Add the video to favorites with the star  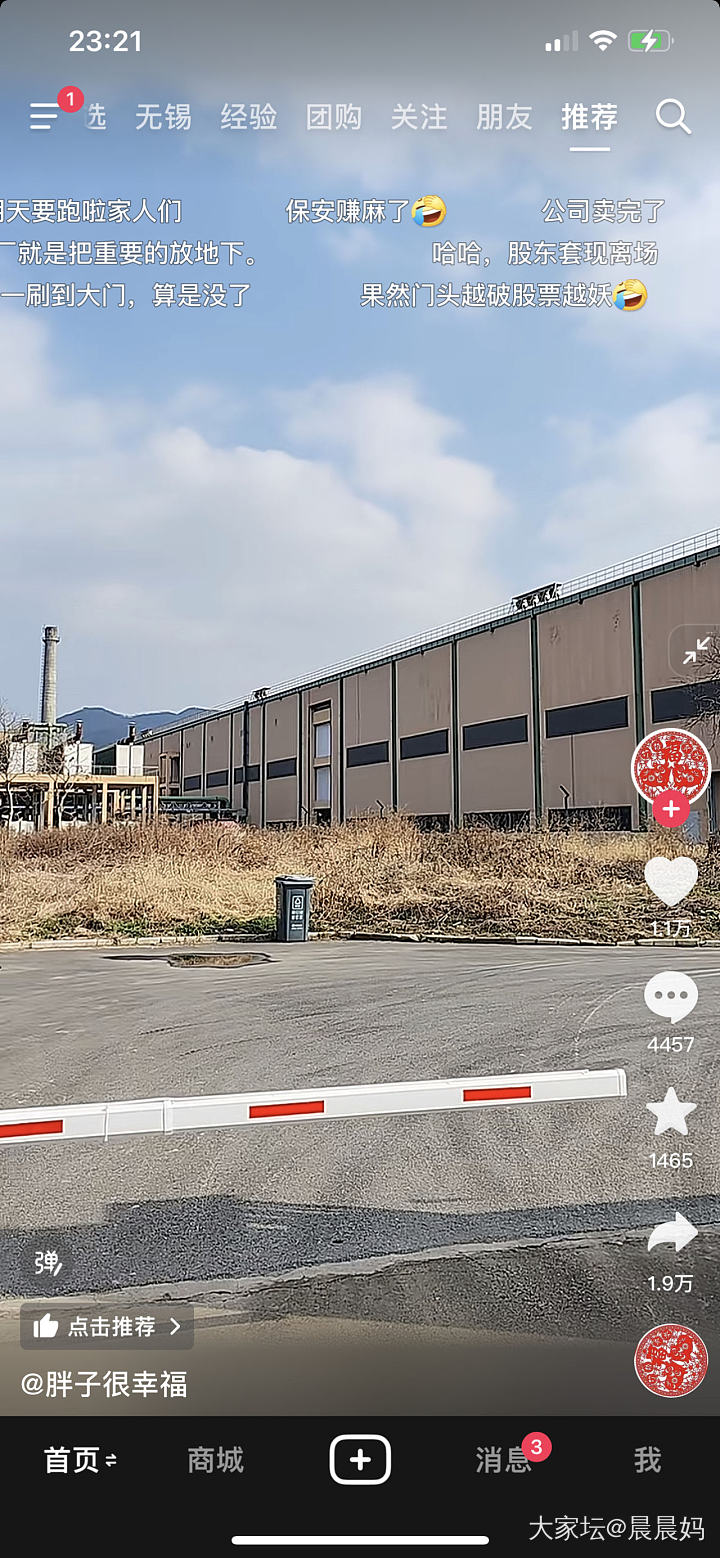click(670, 1113)
